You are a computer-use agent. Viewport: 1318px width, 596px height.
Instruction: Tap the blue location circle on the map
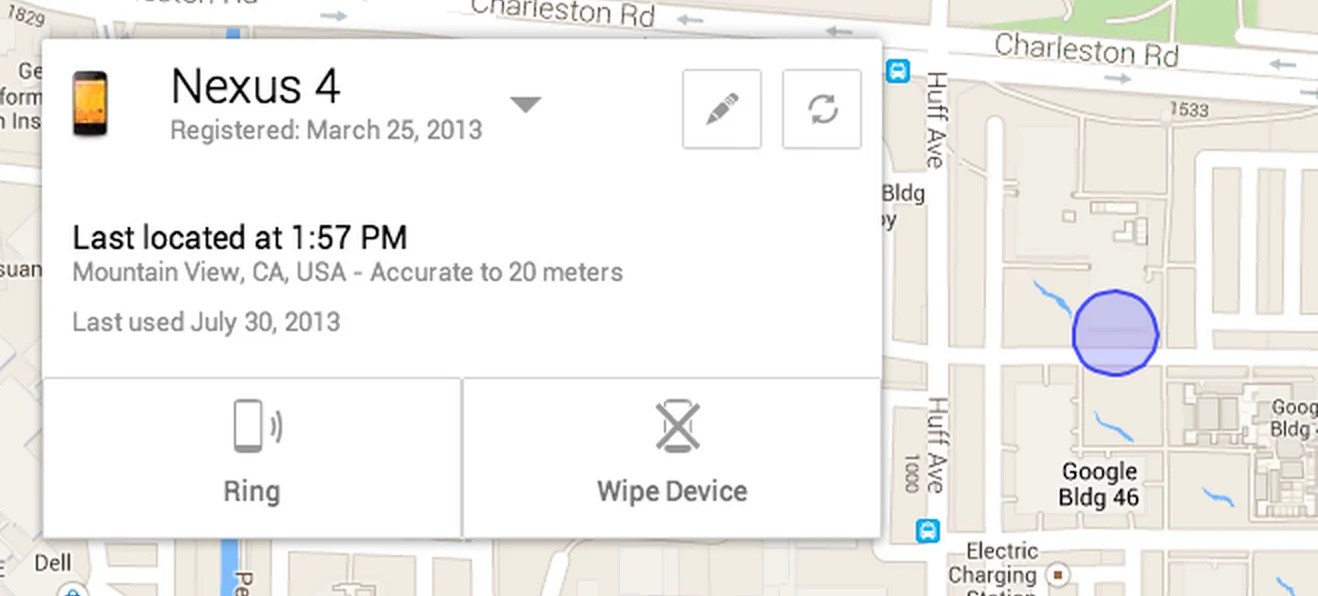1115,333
